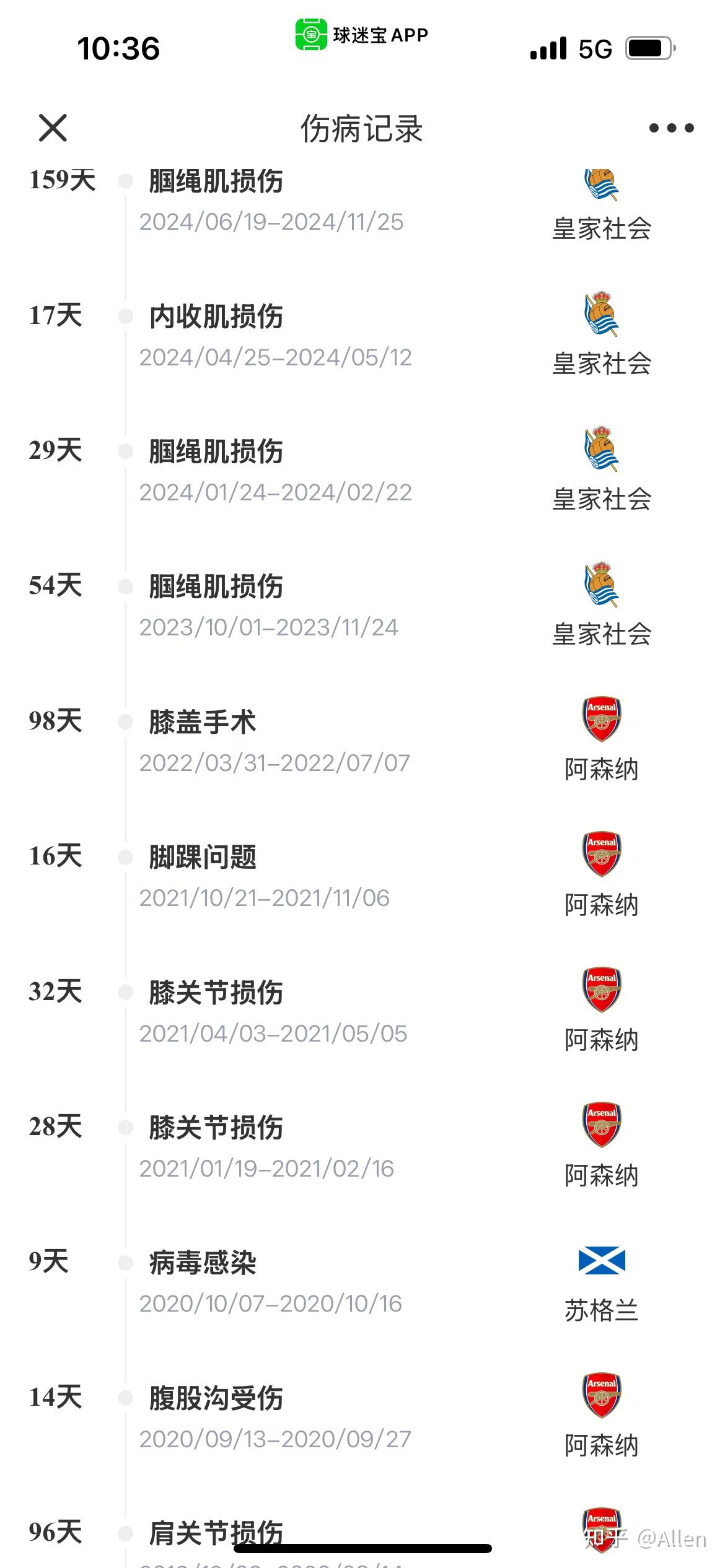Select the timeline dot beside 159天
The image size is (725, 1568).
[126, 181]
